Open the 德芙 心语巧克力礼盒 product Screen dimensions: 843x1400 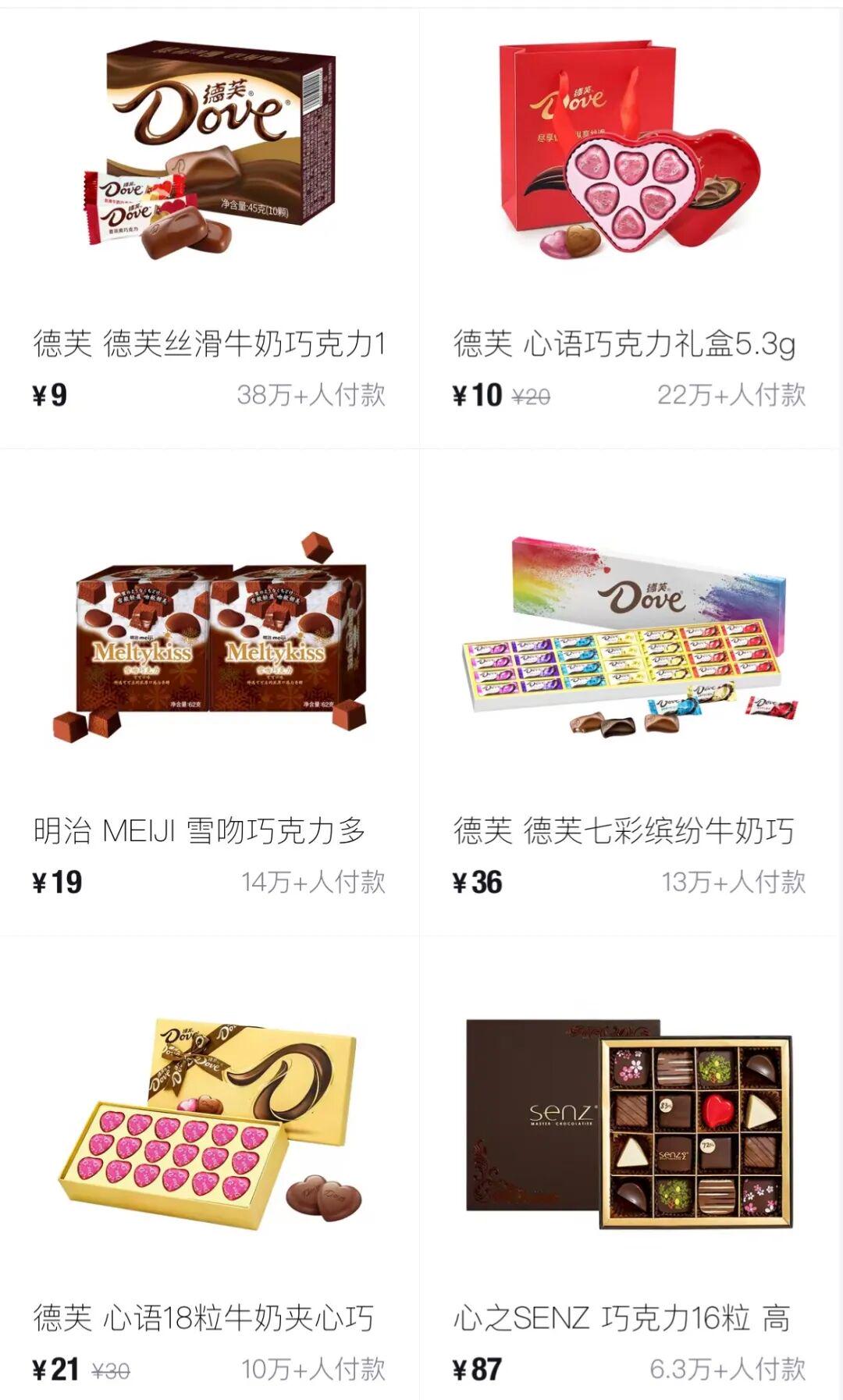631,229
